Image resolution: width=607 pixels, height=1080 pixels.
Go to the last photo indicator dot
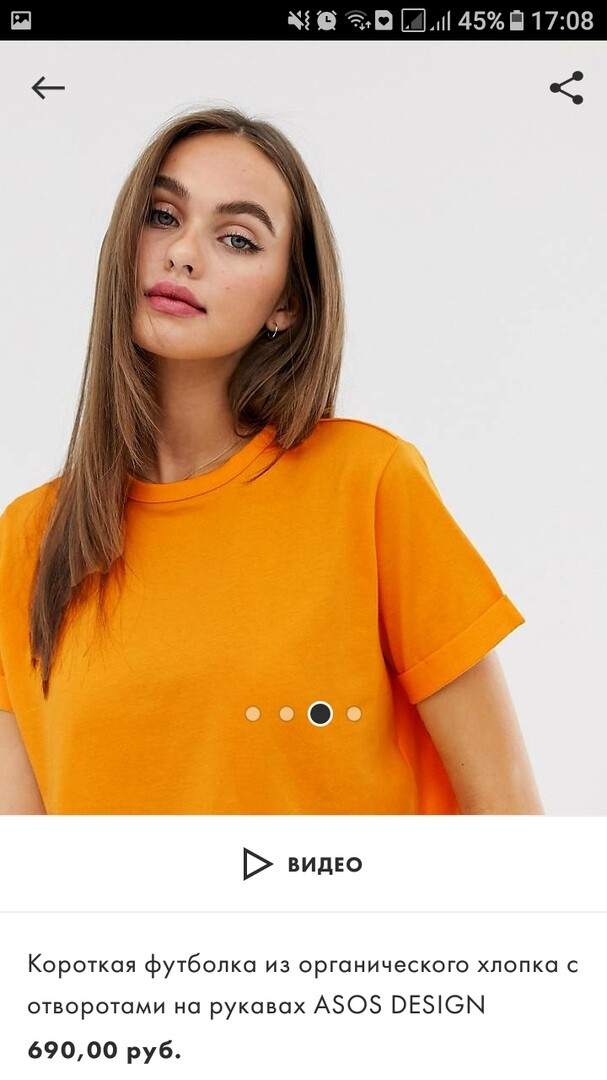click(x=354, y=713)
